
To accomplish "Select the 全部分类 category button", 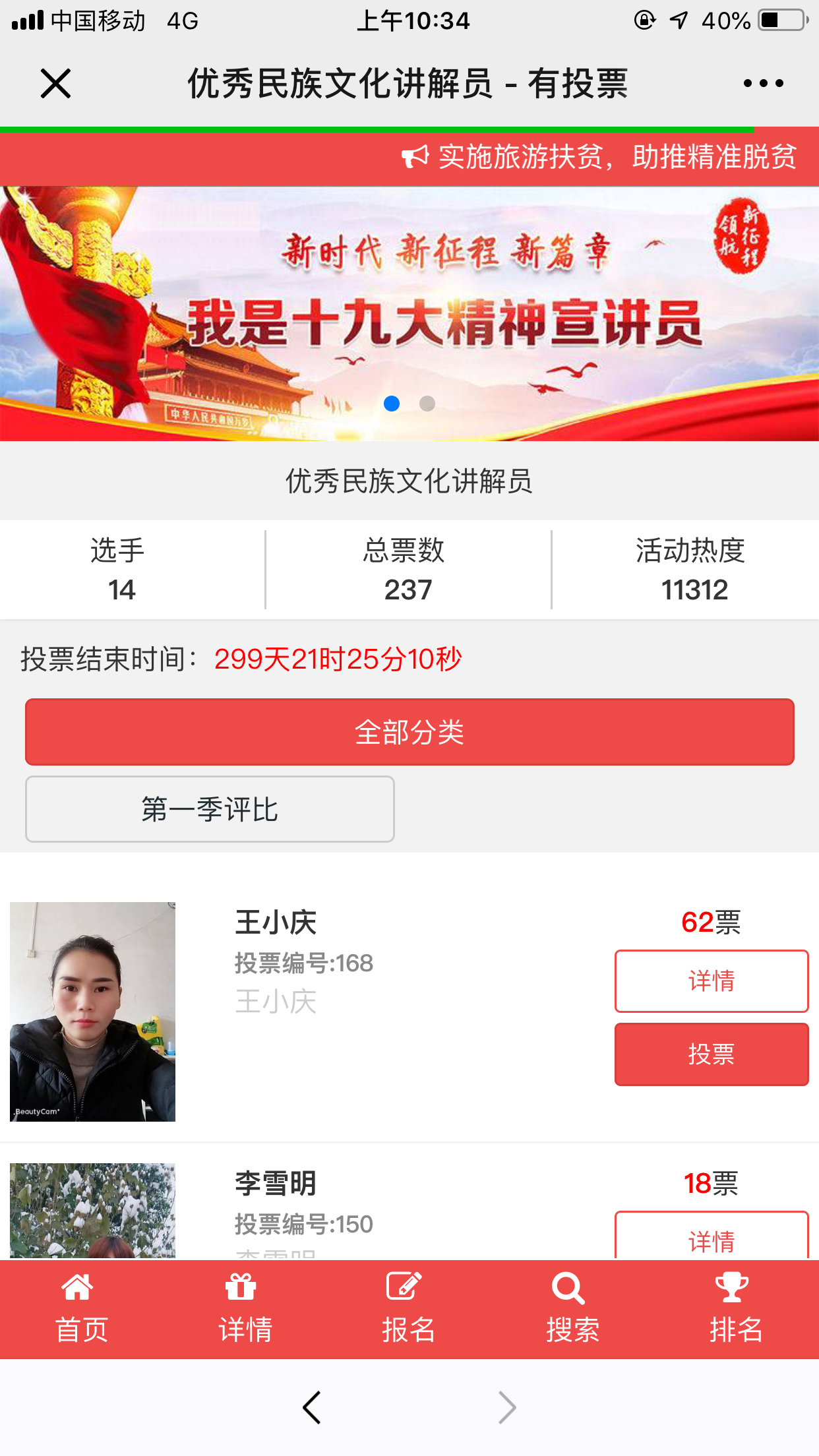I will click(409, 732).
